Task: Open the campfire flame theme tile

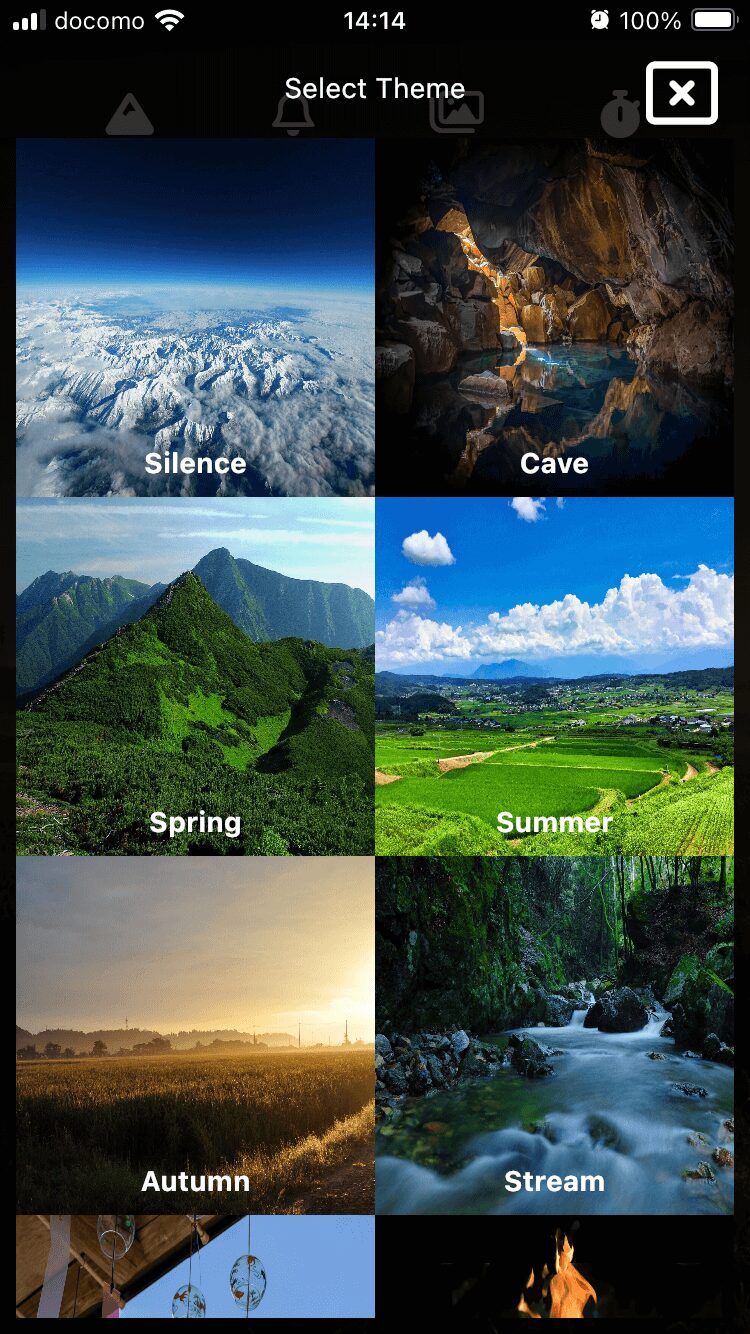Action: click(x=554, y=1267)
